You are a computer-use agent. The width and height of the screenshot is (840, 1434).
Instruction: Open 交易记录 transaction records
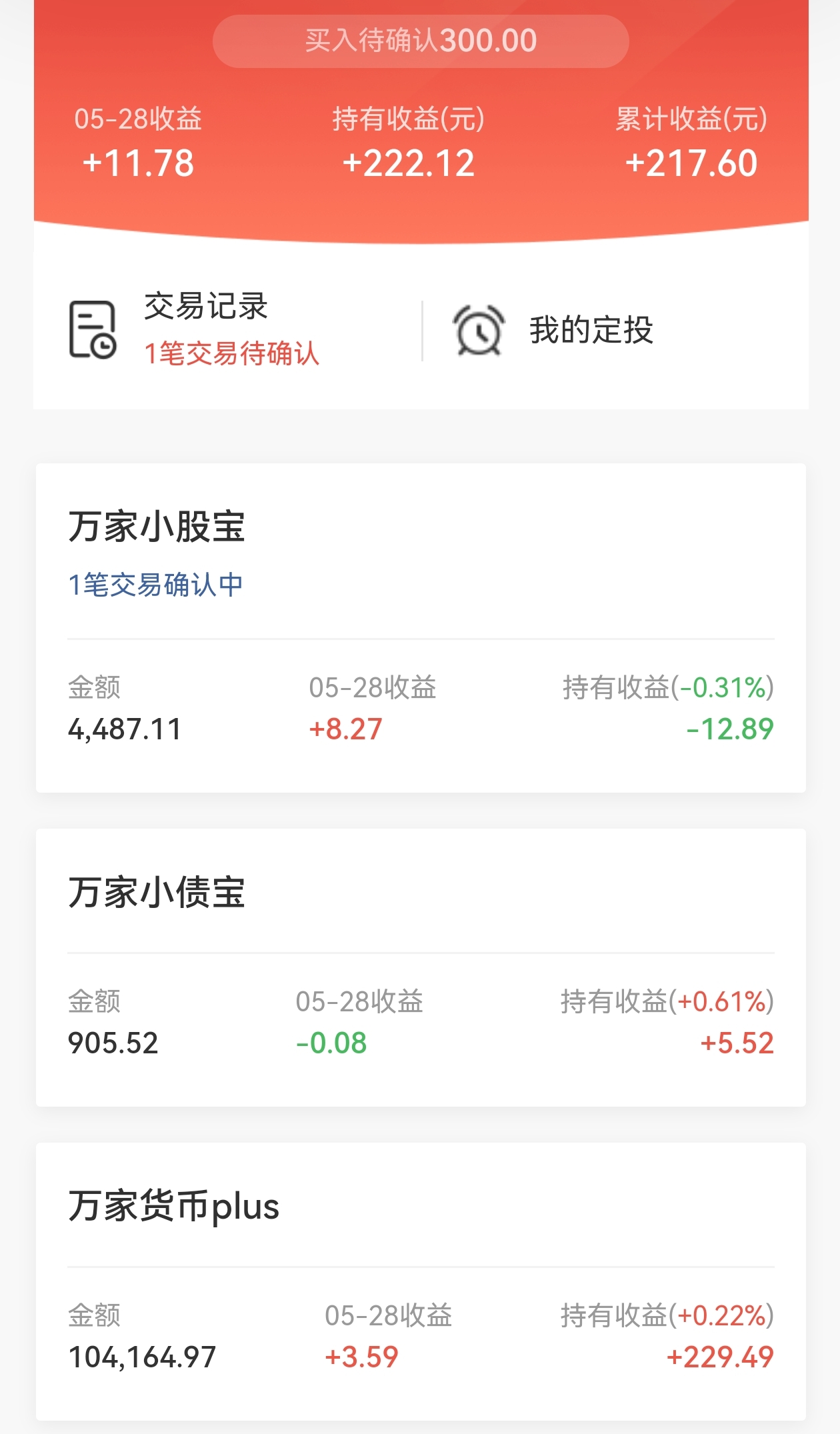[228, 329]
